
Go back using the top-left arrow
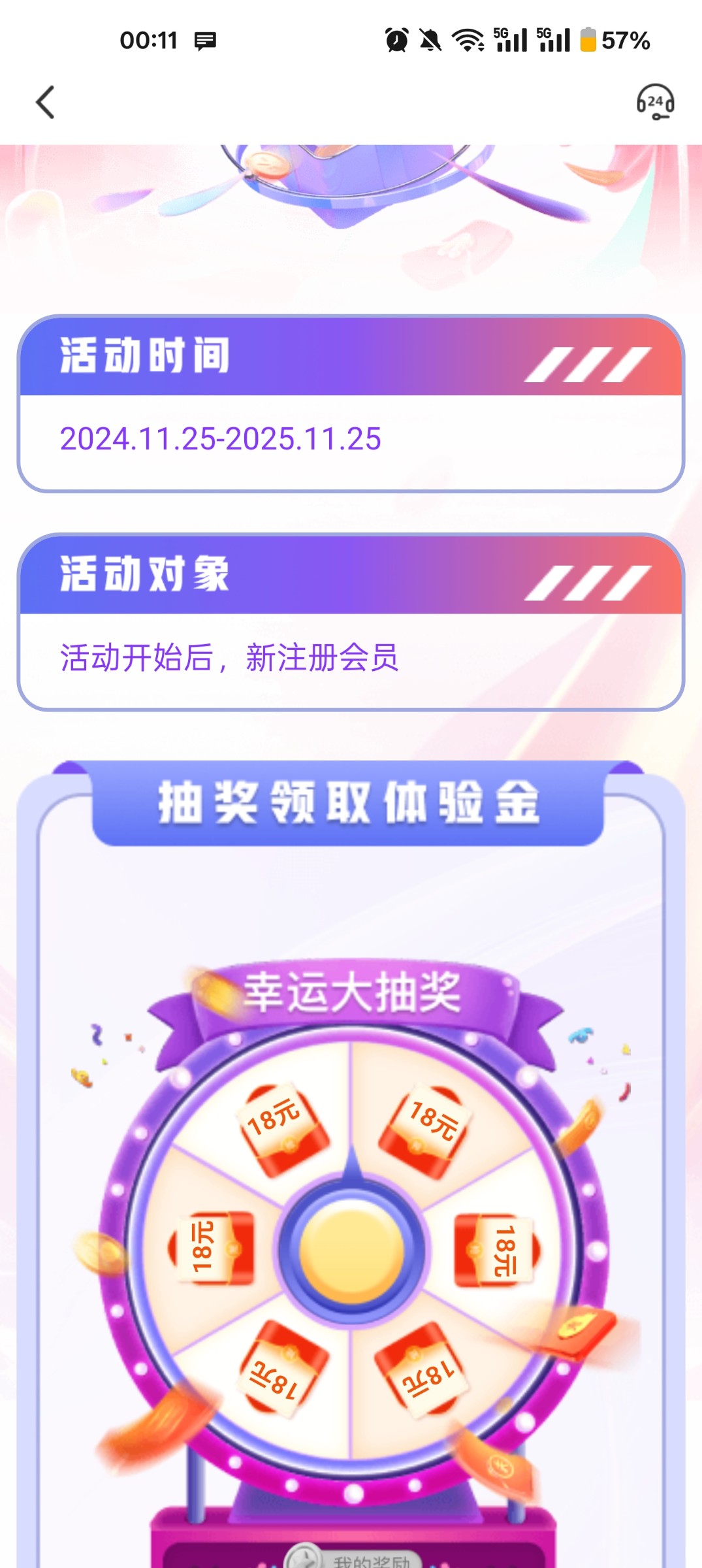44,103
